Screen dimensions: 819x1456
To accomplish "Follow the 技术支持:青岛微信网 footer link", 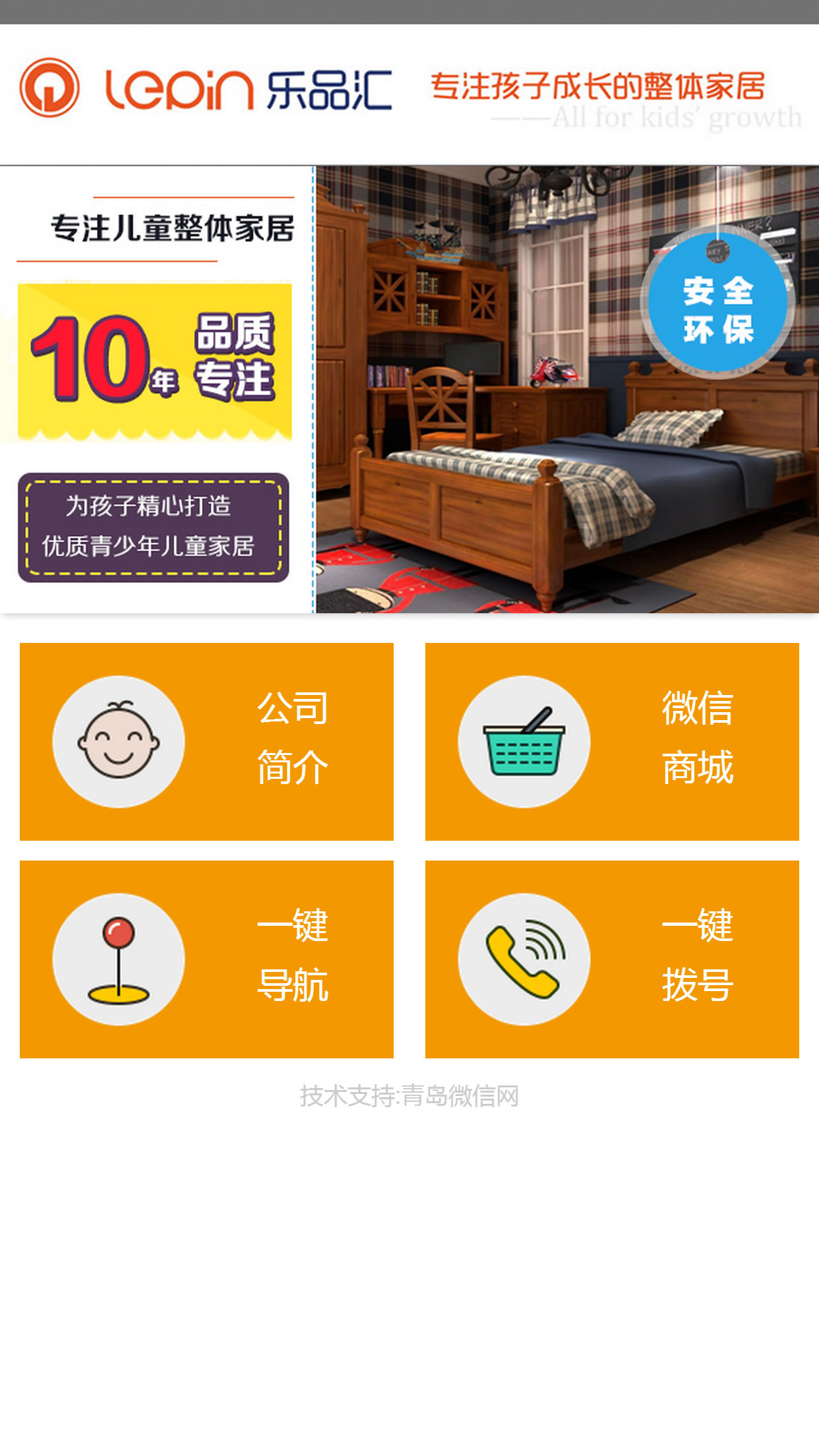I will tap(409, 1096).
